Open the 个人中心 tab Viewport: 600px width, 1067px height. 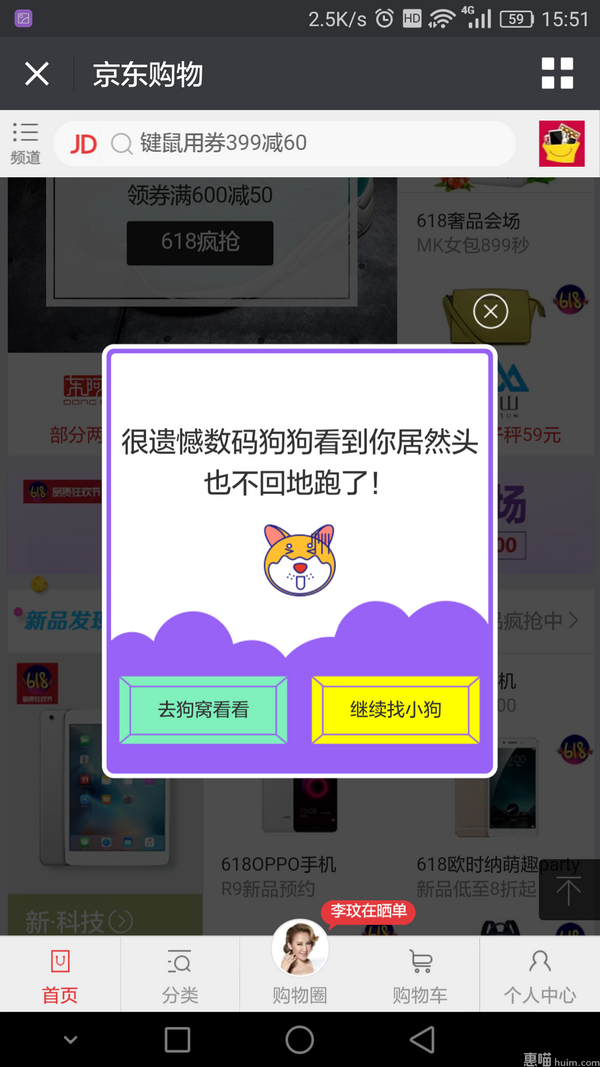click(x=540, y=977)
